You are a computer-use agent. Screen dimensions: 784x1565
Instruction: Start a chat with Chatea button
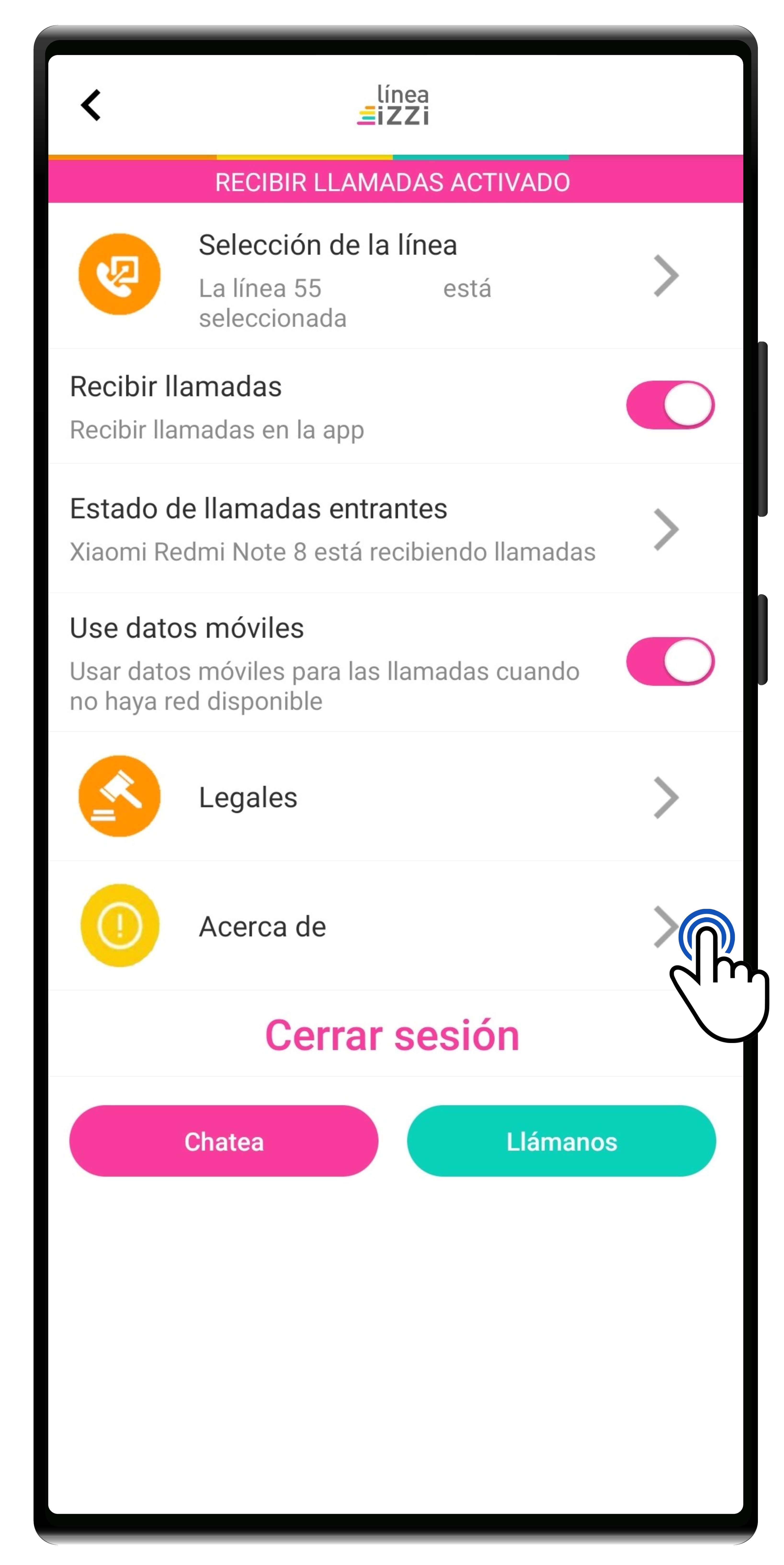[x=223, y=1141]
